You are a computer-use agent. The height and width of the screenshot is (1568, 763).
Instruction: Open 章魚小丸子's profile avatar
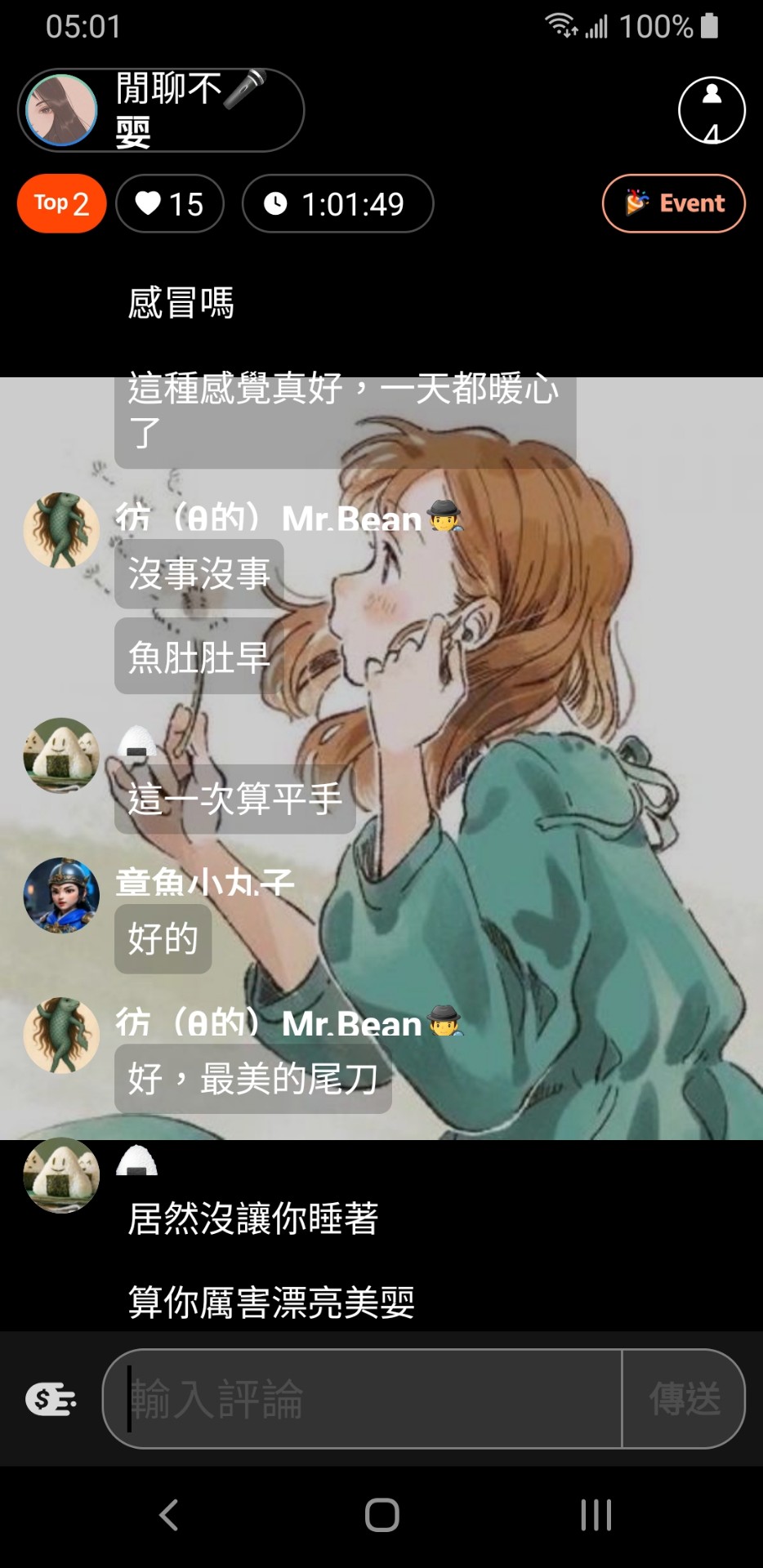[x=61, y=895]
